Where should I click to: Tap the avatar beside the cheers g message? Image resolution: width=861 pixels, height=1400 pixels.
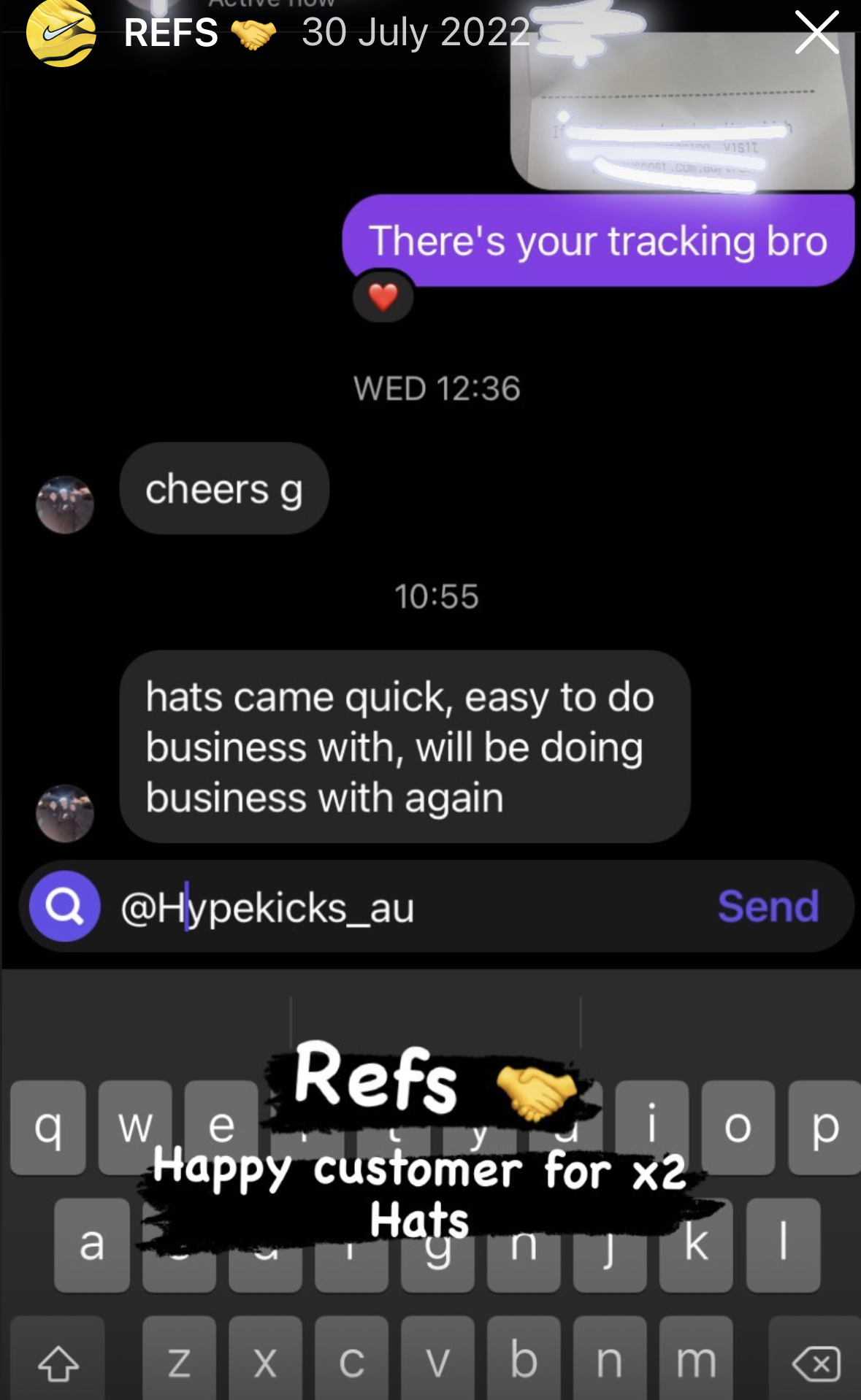(x=64, y=504)
